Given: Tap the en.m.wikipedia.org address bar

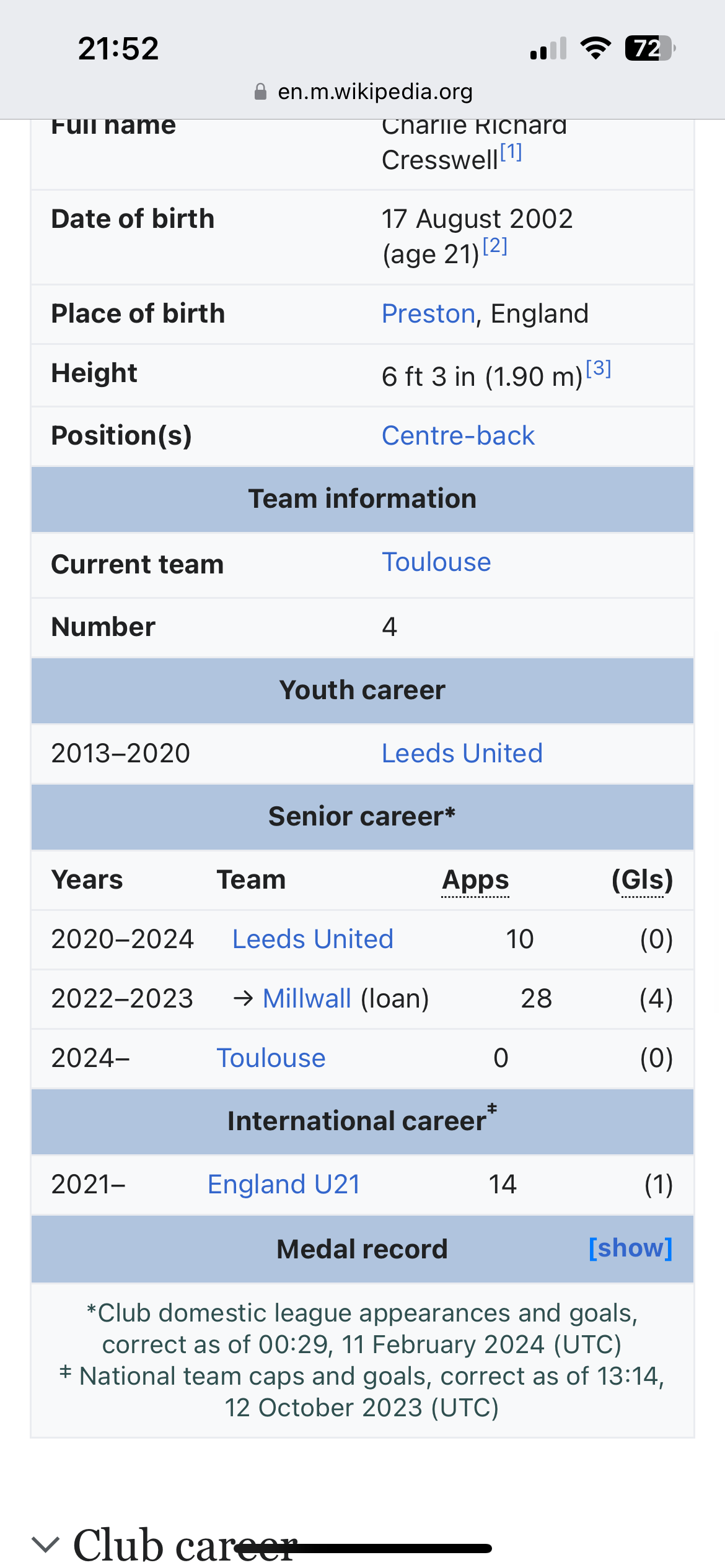Looking at the screenshot, I should click(362, 92).
